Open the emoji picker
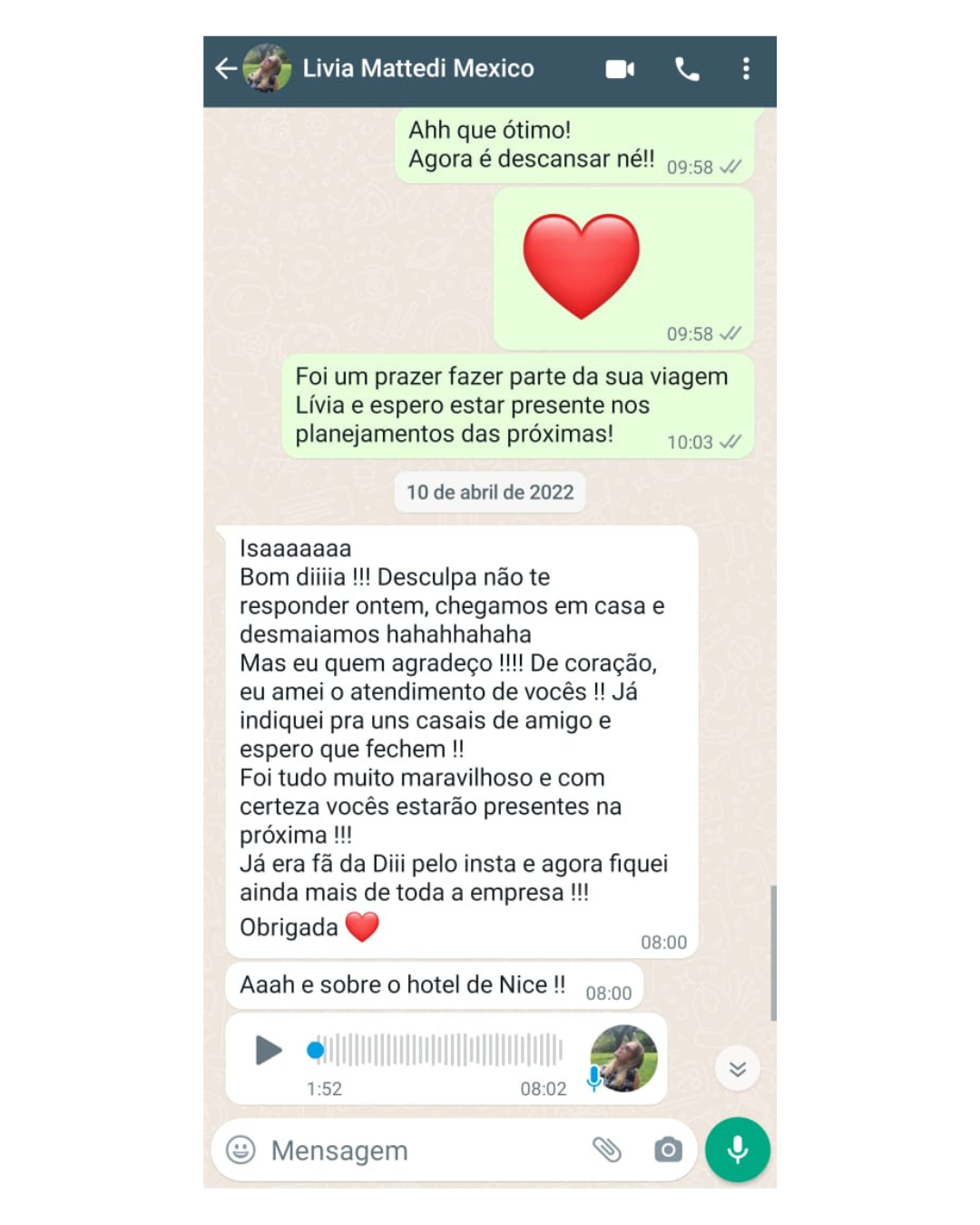Image resolution: width=980 pixels, height=1225 pixels. [x=240, y=1150]
